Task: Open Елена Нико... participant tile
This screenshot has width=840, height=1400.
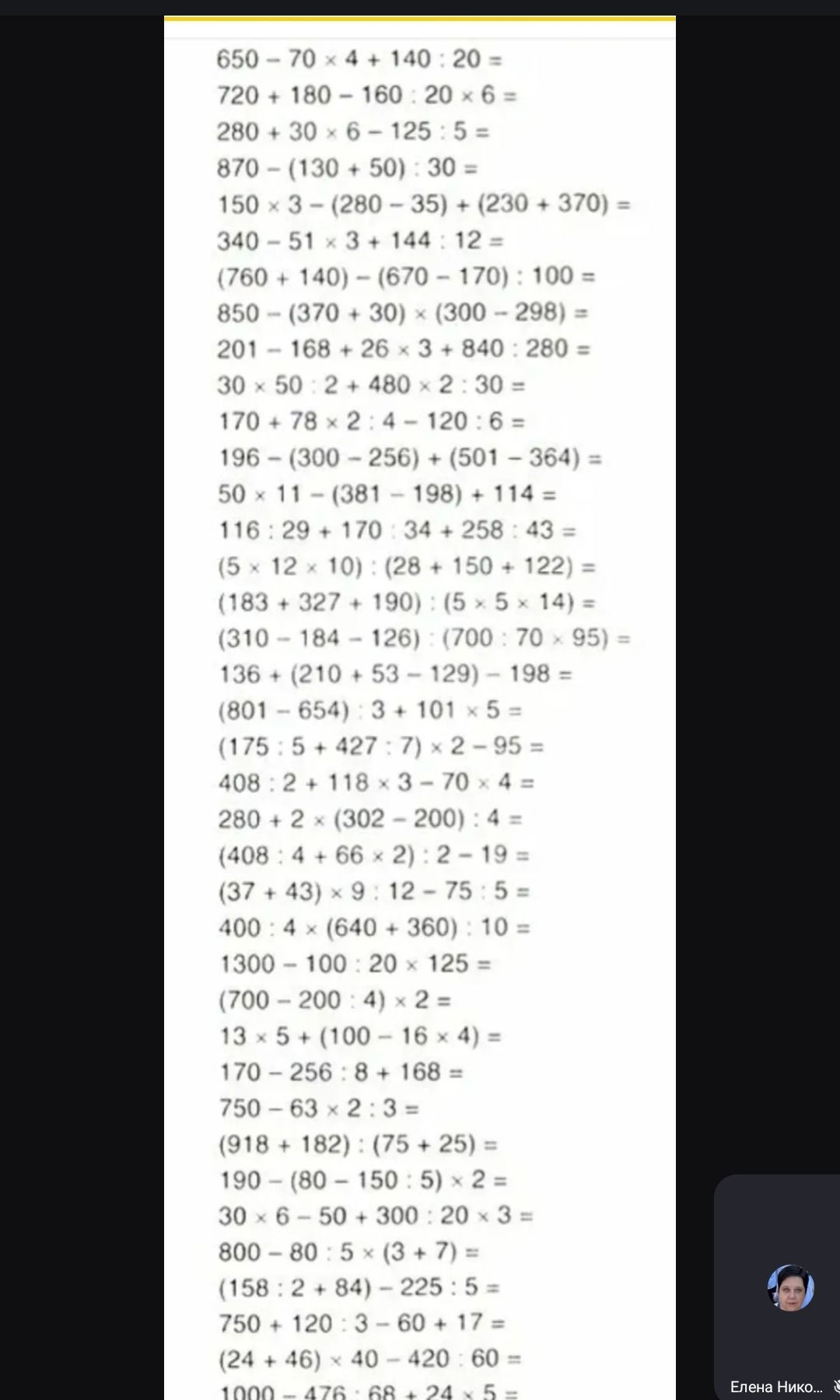Action: [777, 1287]
